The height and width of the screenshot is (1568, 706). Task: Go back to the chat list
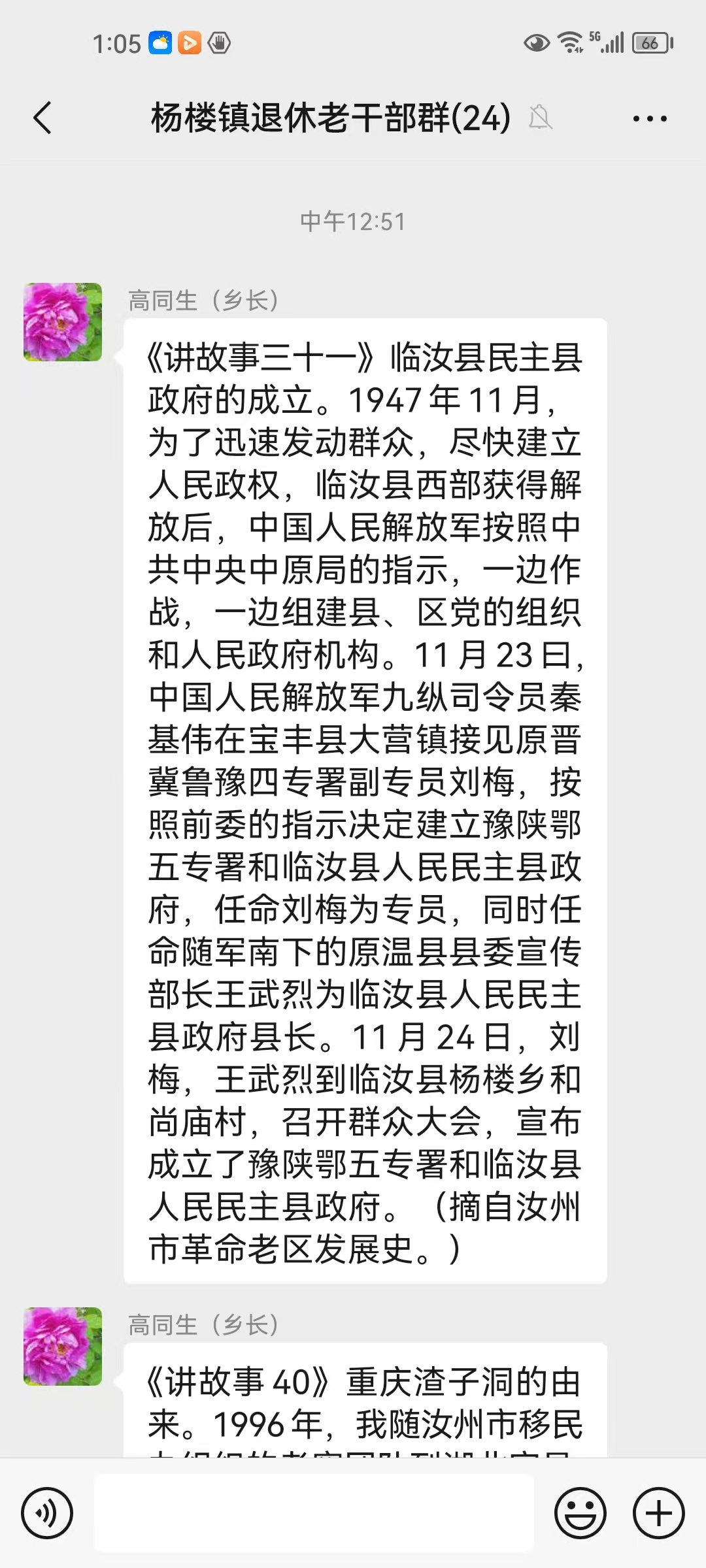tap(42, 118)
